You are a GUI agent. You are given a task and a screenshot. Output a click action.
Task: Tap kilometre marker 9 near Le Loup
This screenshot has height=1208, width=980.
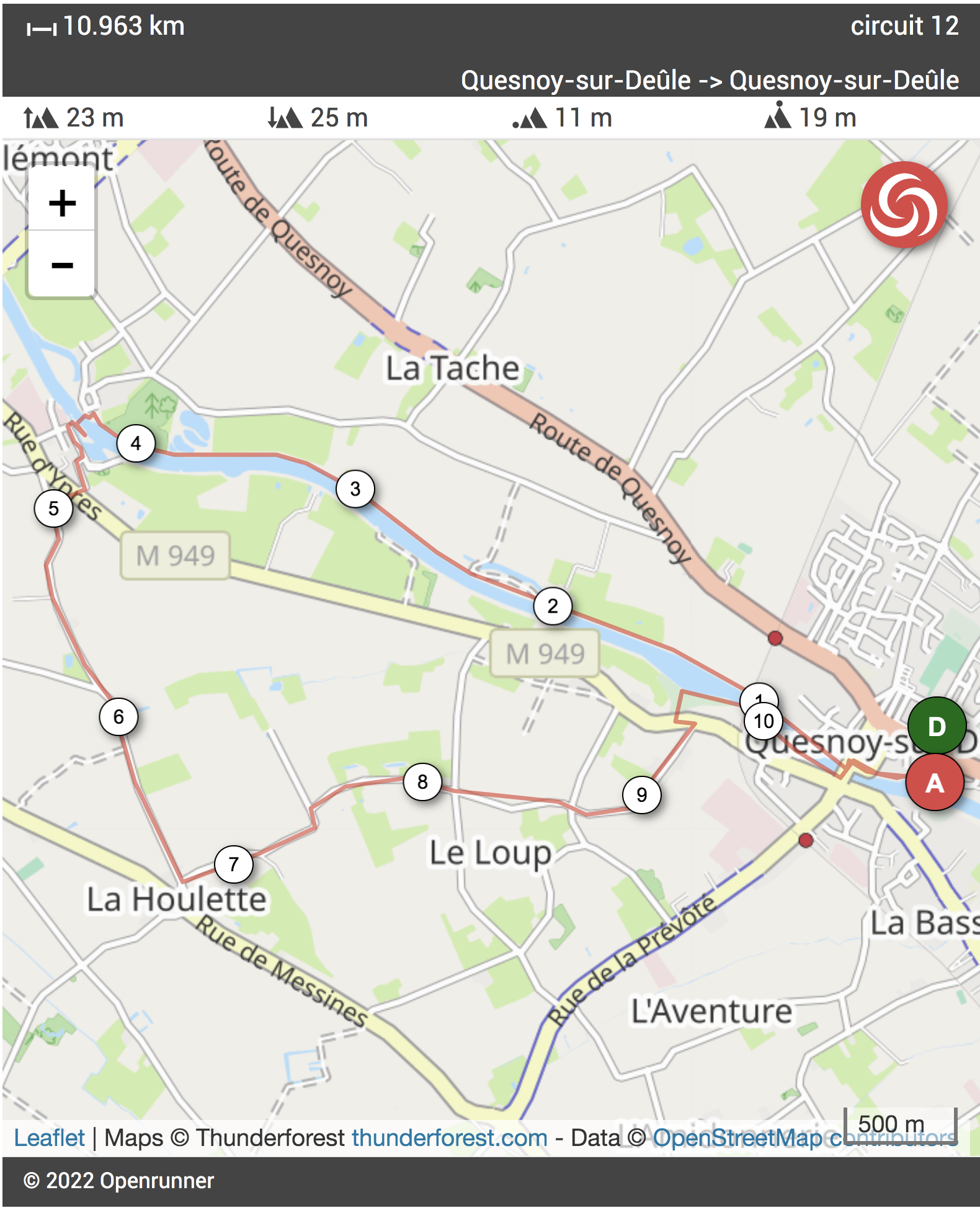click(x=642, y=794)
